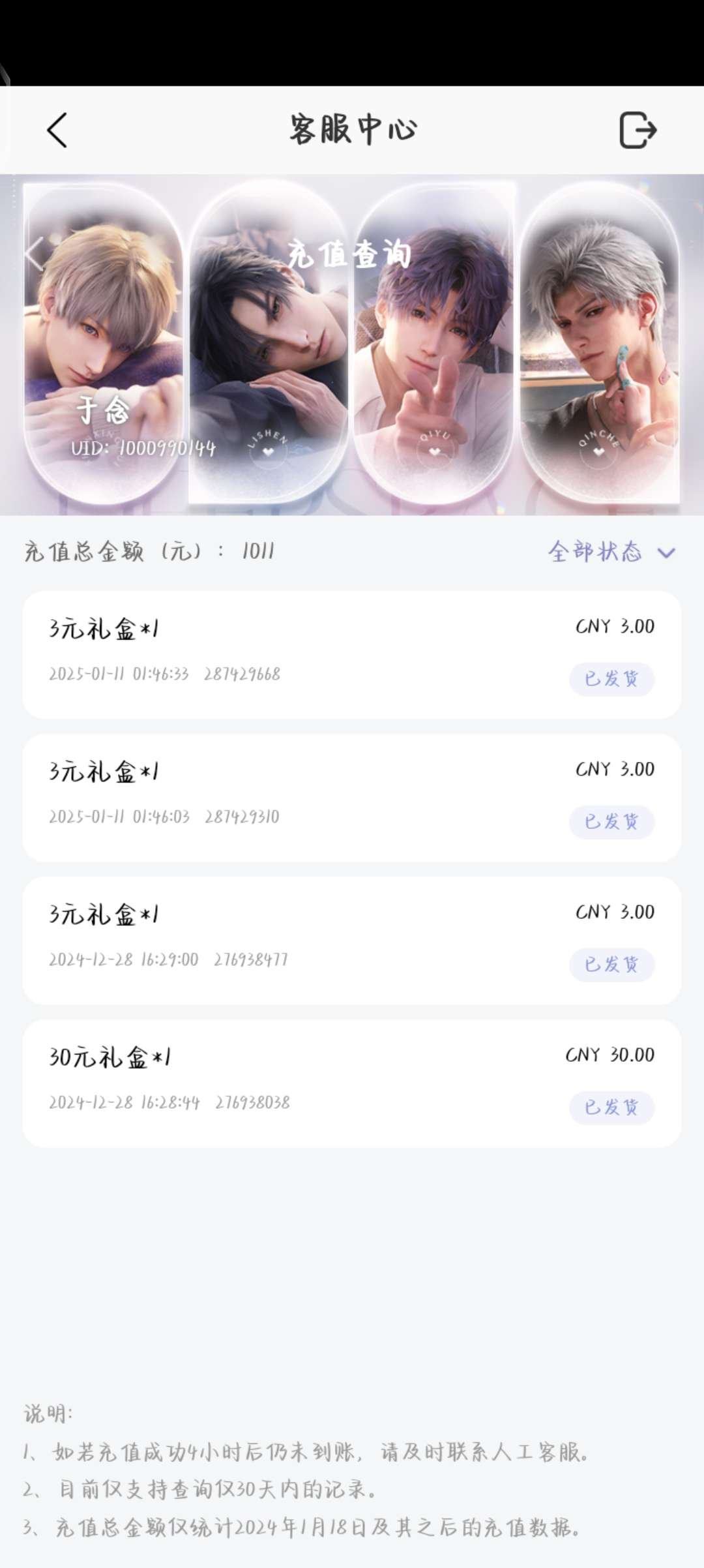The width and height of the screenshot is (704, 1568).
Task: Tap the white arrow on the 充值查询 banner
Action: pyautogui.click(x=34, y=254)
